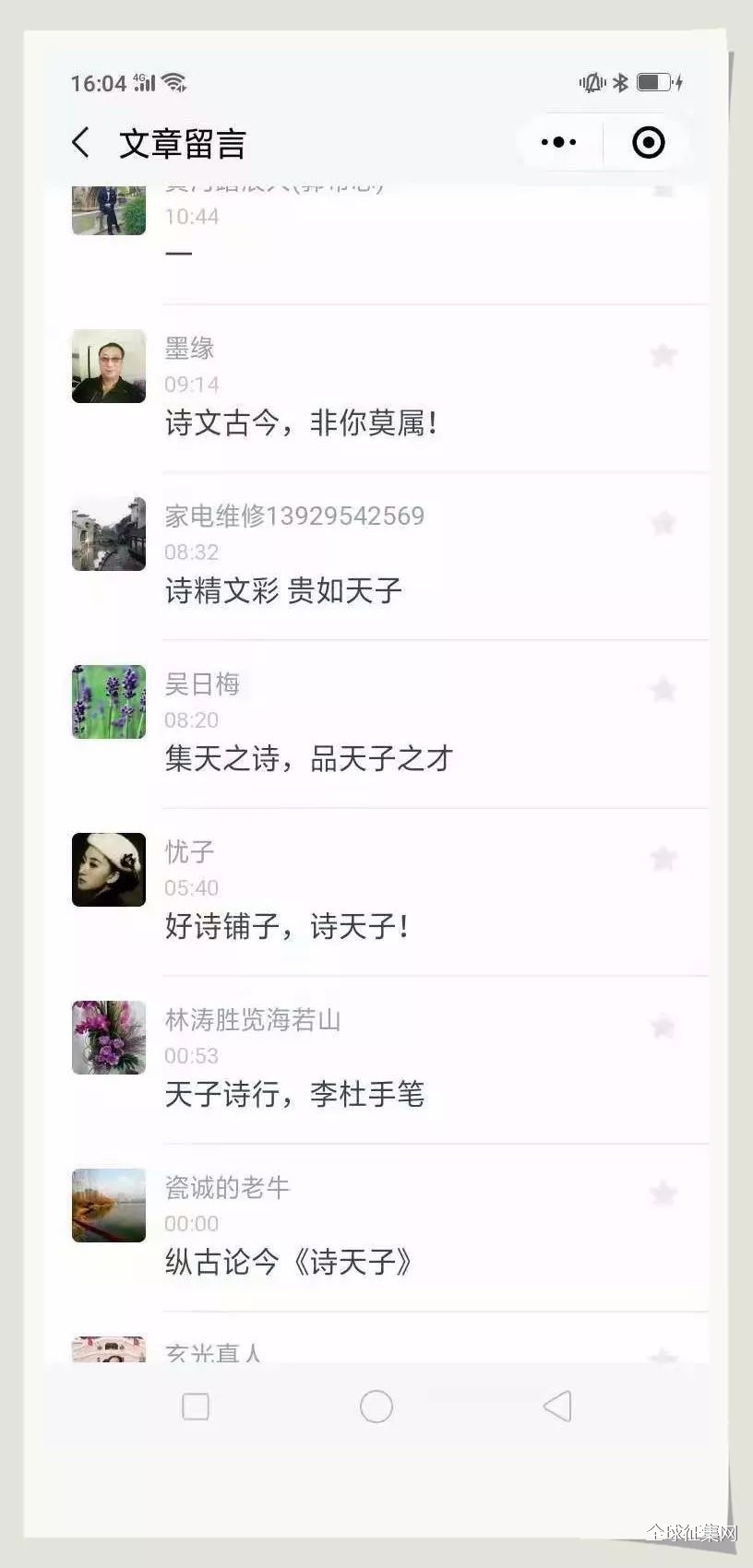Open the mini program more options menu

point(559,143)
